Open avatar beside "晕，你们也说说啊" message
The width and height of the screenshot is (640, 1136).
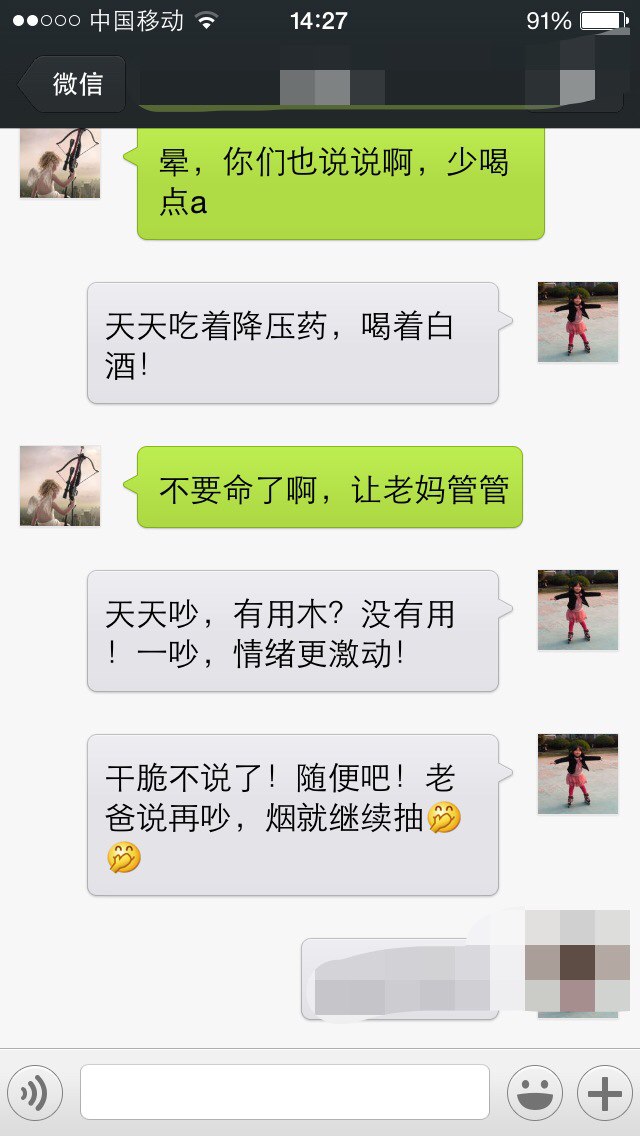[x=60, y=163]
